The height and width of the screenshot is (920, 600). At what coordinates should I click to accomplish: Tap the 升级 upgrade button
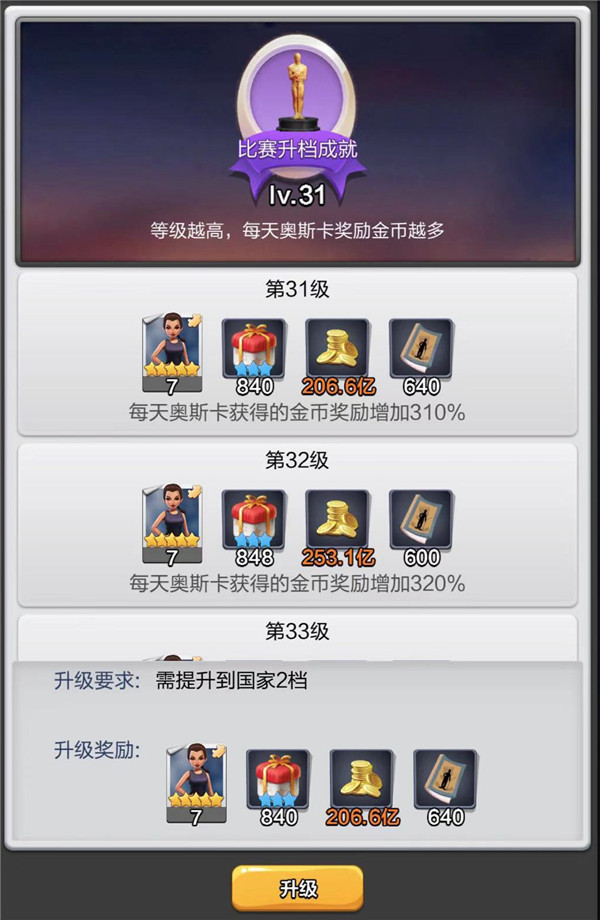click(x=297, y=887)
